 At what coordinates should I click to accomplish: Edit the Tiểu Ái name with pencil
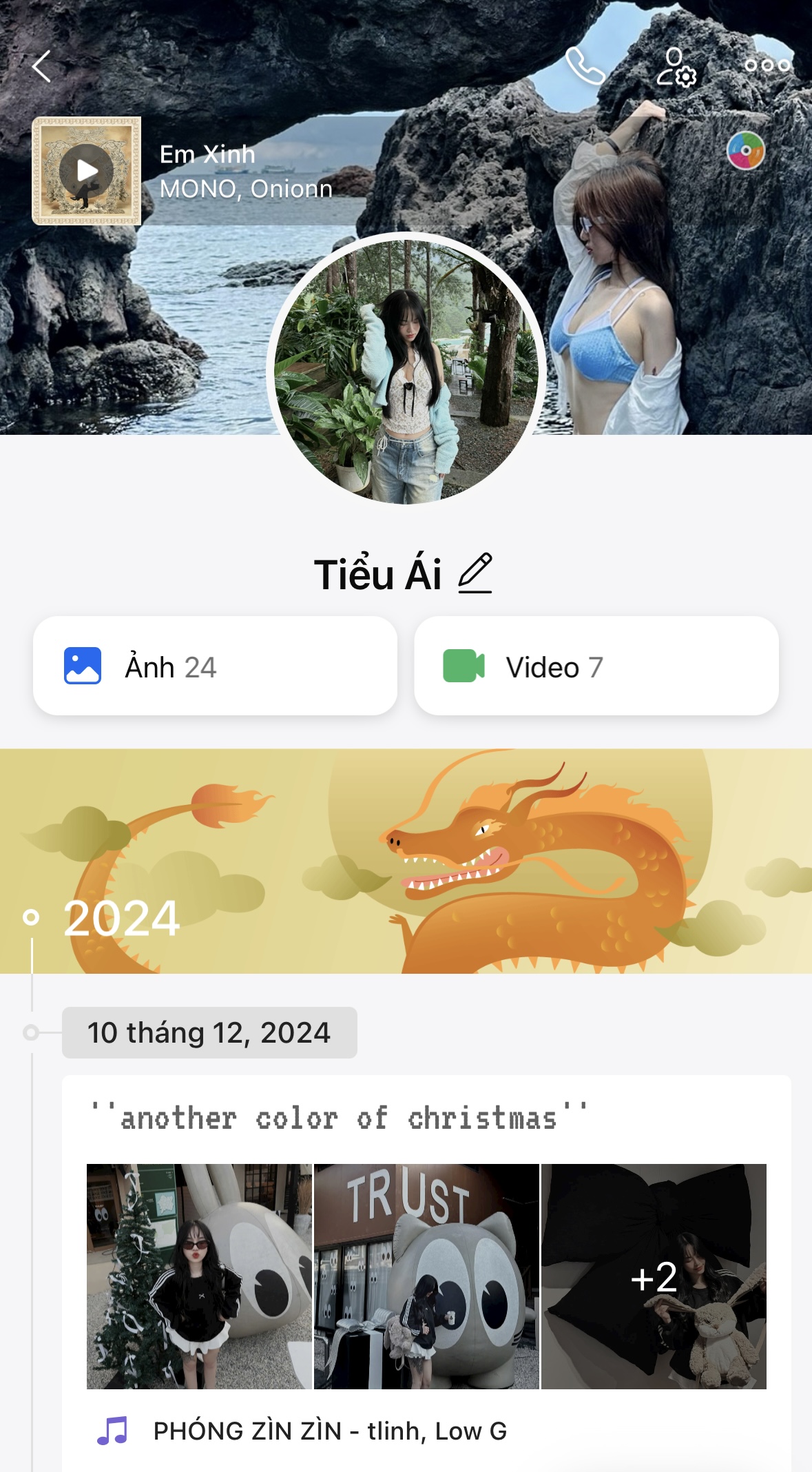click(475, 573)
